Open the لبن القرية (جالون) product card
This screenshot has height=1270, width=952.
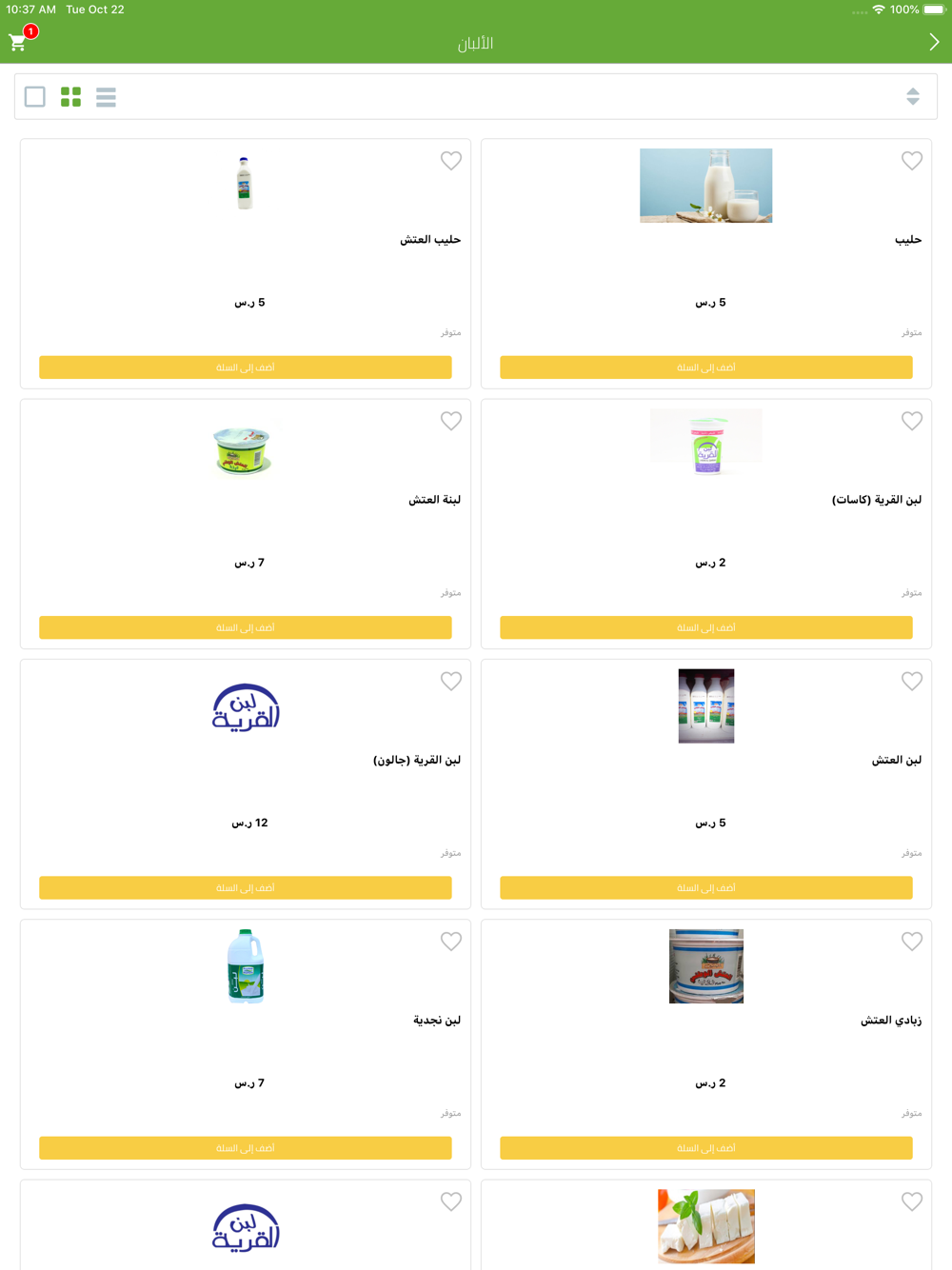click(246, 784)
